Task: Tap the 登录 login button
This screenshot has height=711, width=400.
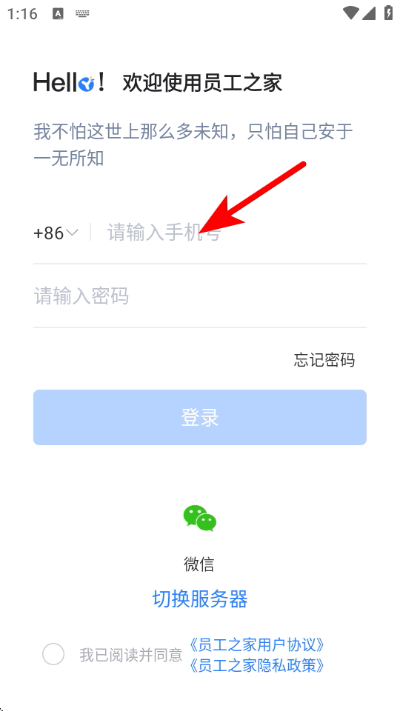Action: pyautogui.click(x=200, y=417)
